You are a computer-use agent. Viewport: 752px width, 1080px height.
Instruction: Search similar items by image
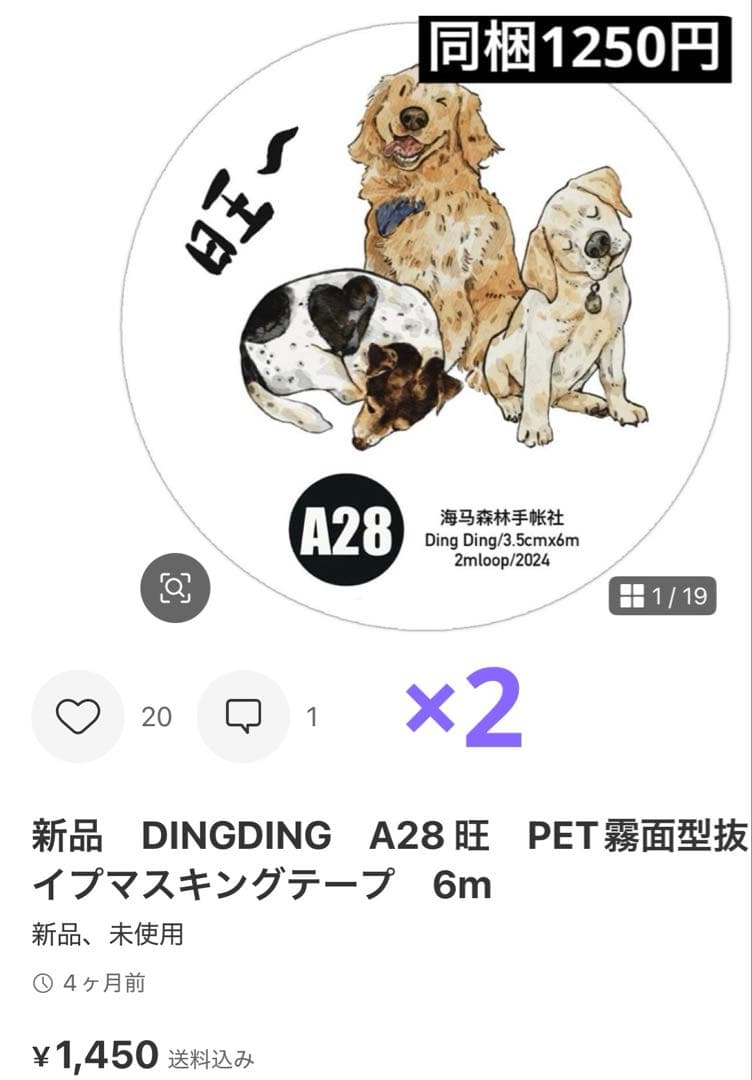(x=175, y=589)
